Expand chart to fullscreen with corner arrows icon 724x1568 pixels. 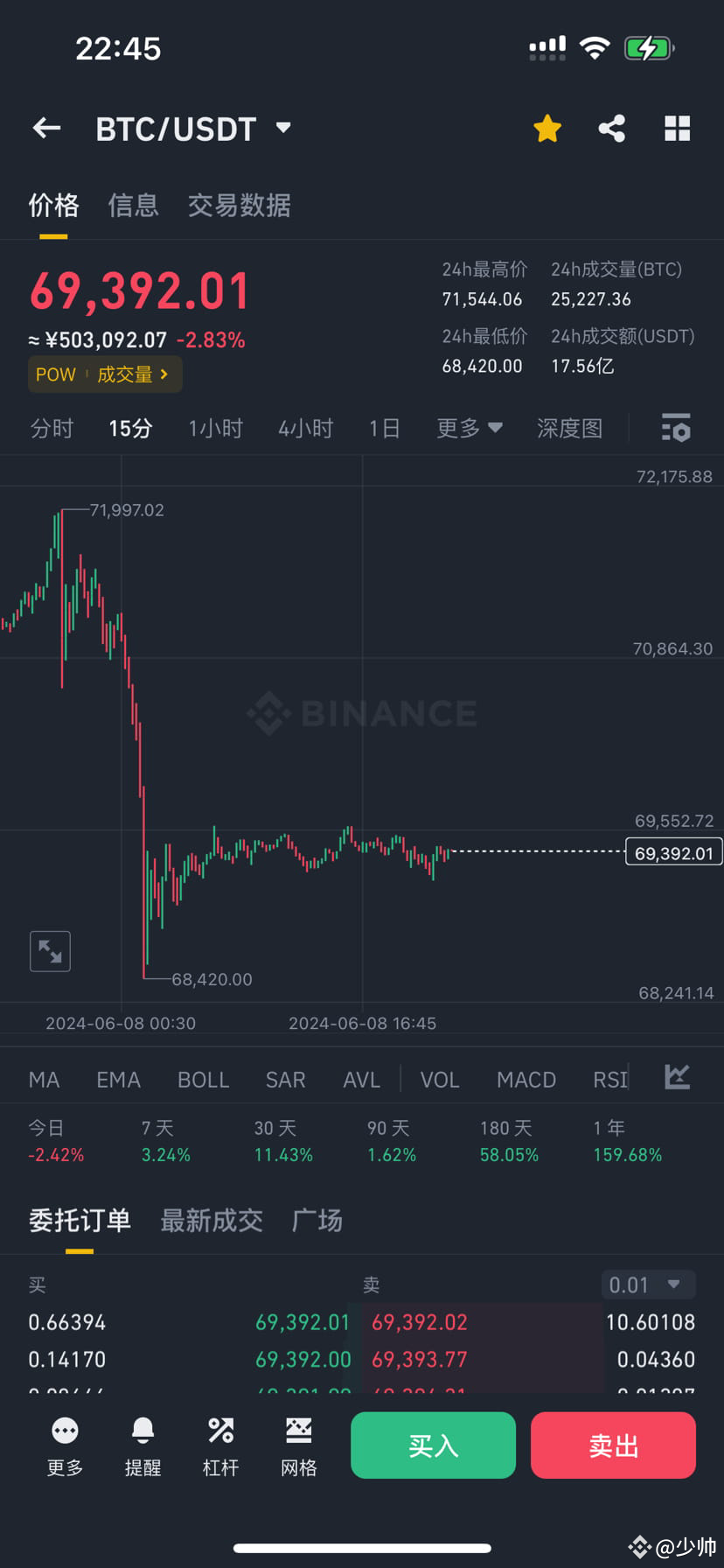point(50,951)
